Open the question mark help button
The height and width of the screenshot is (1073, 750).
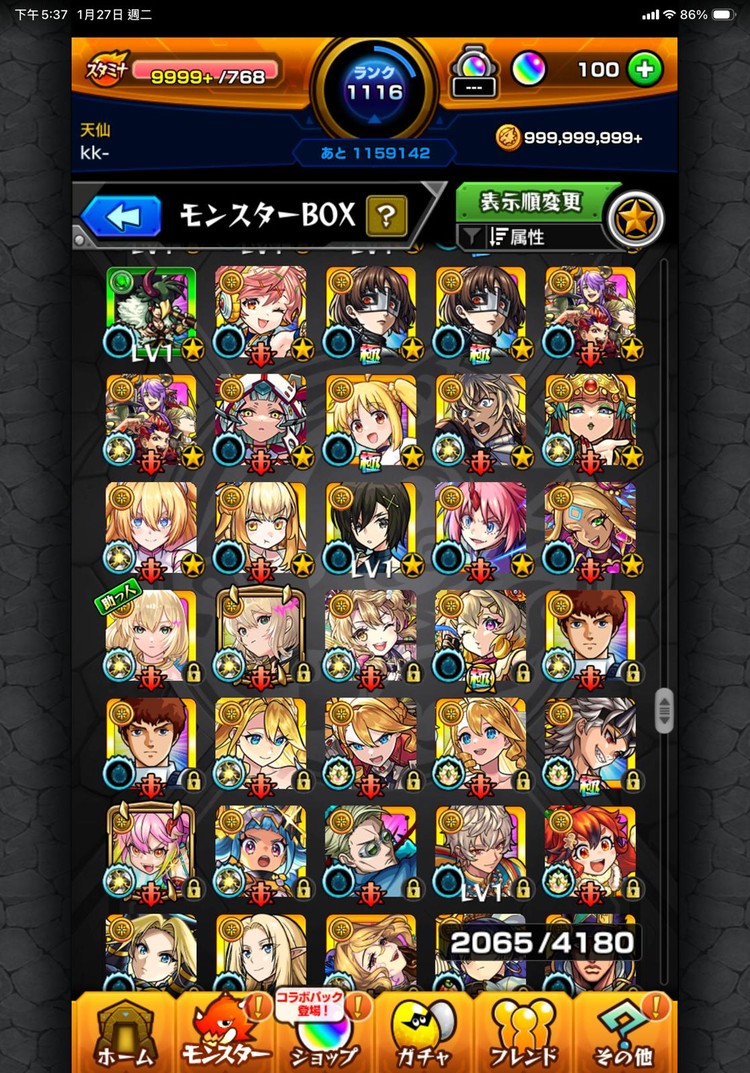(386, 215)
